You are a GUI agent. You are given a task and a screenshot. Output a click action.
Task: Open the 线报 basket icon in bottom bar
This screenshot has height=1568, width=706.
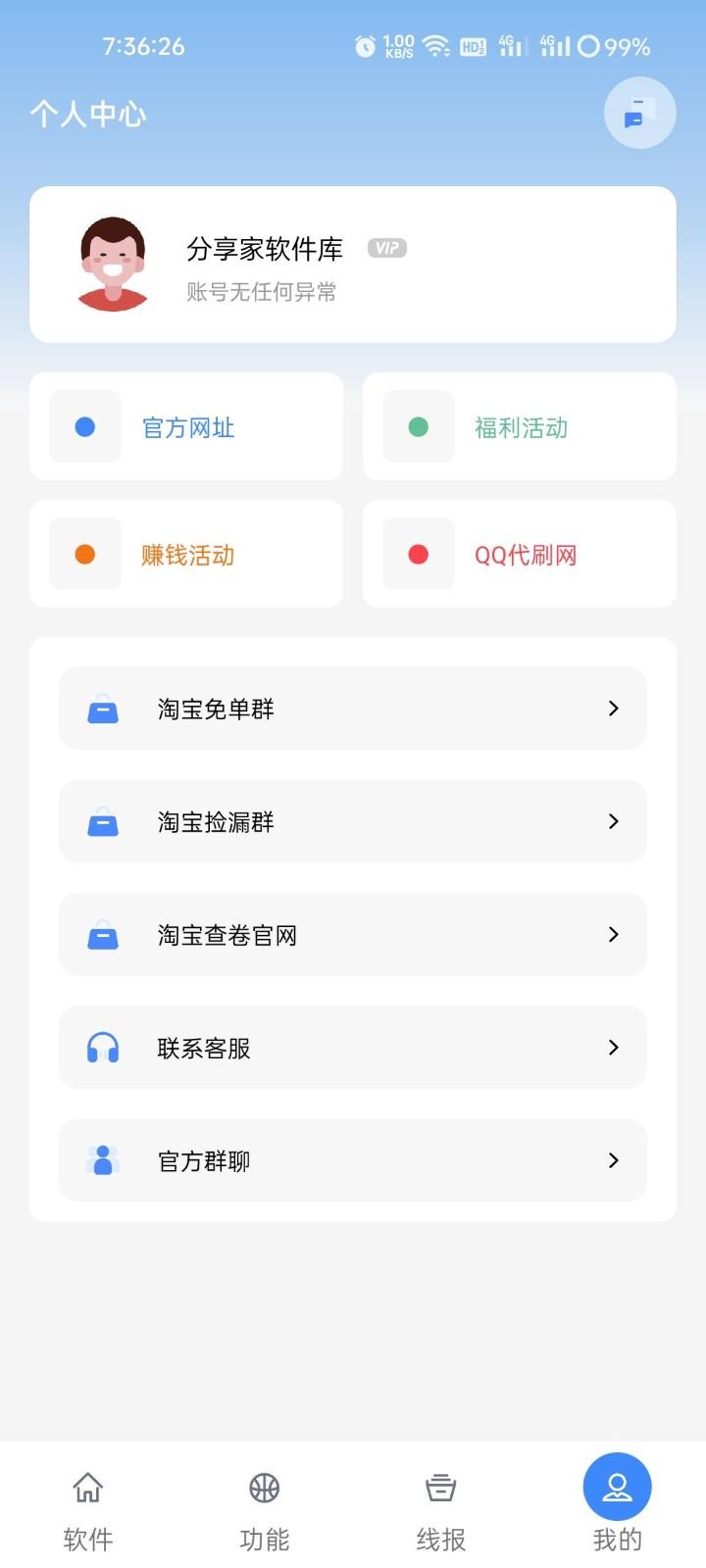coord(439,1487)
